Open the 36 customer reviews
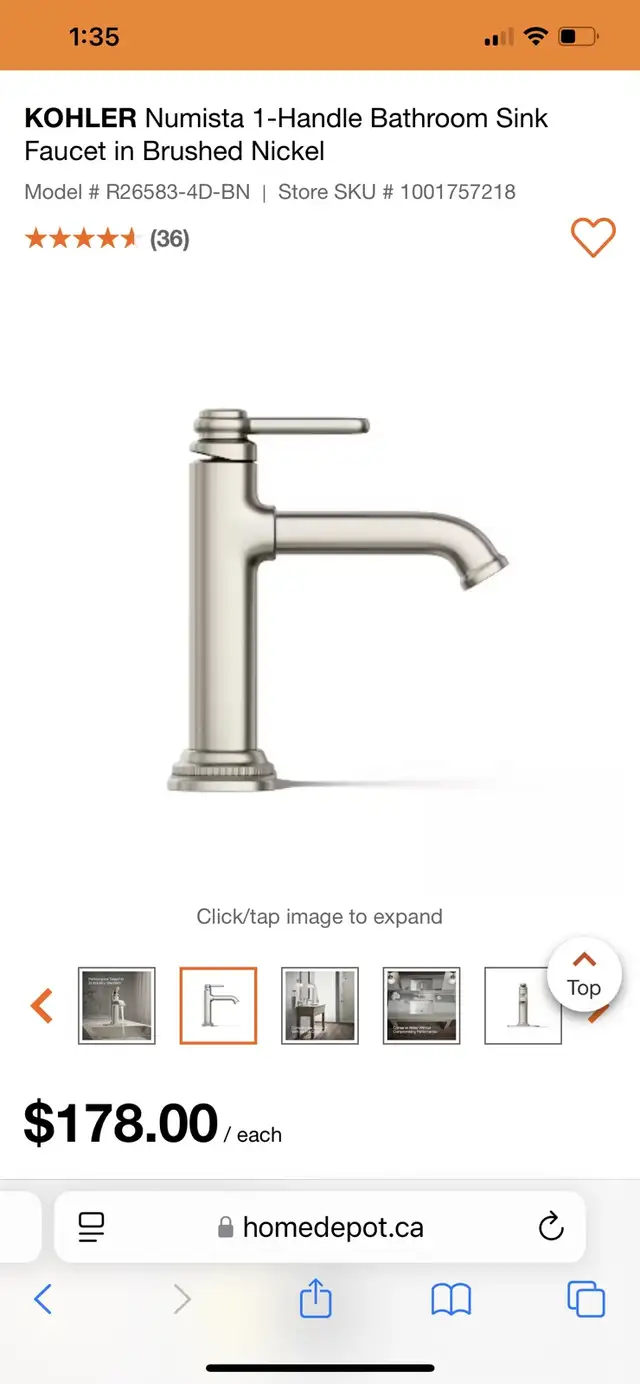This screenshot has height=1384, width=640. point(169,238)
